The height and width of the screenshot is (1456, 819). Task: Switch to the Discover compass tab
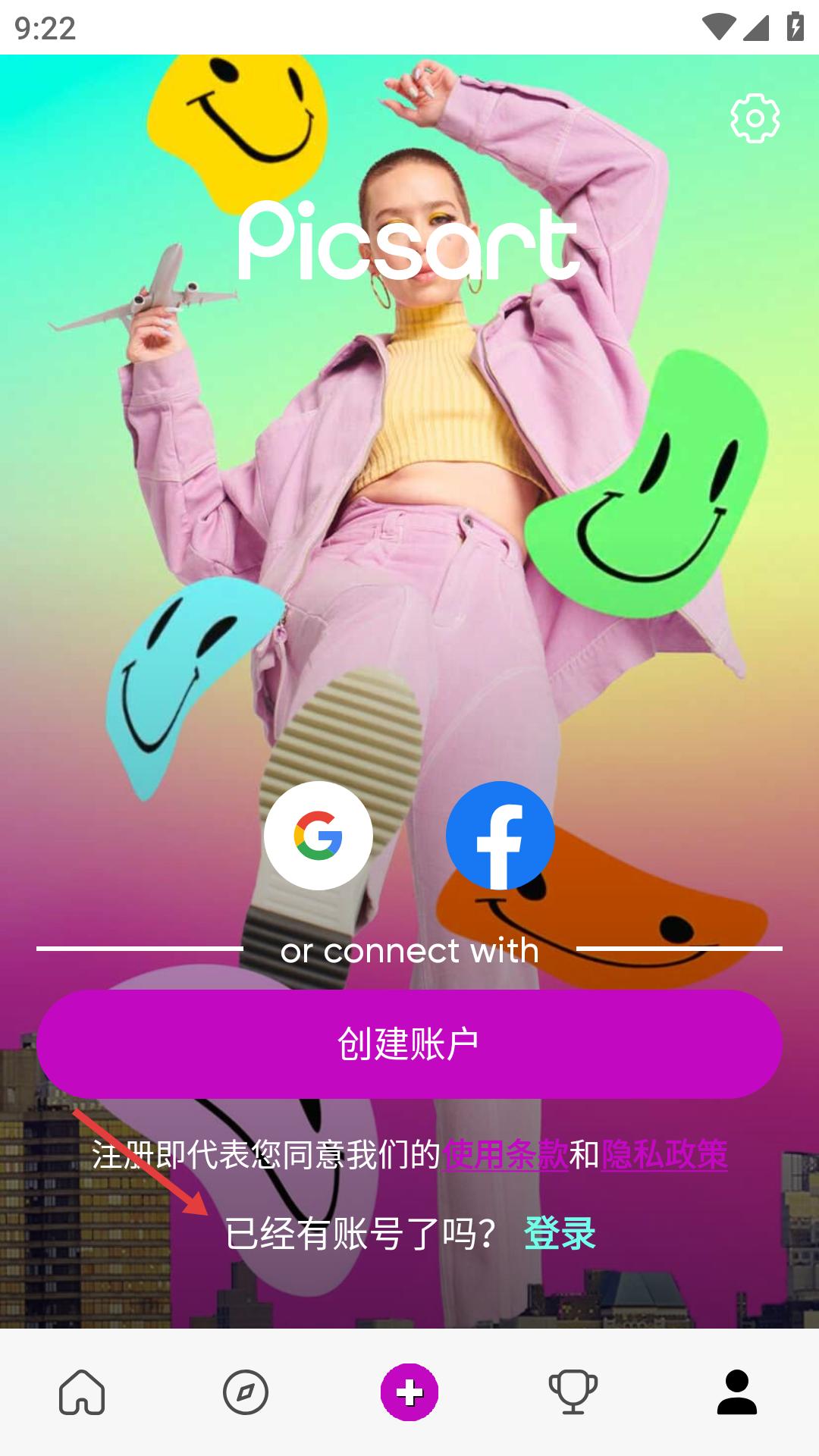[246, 1392]
